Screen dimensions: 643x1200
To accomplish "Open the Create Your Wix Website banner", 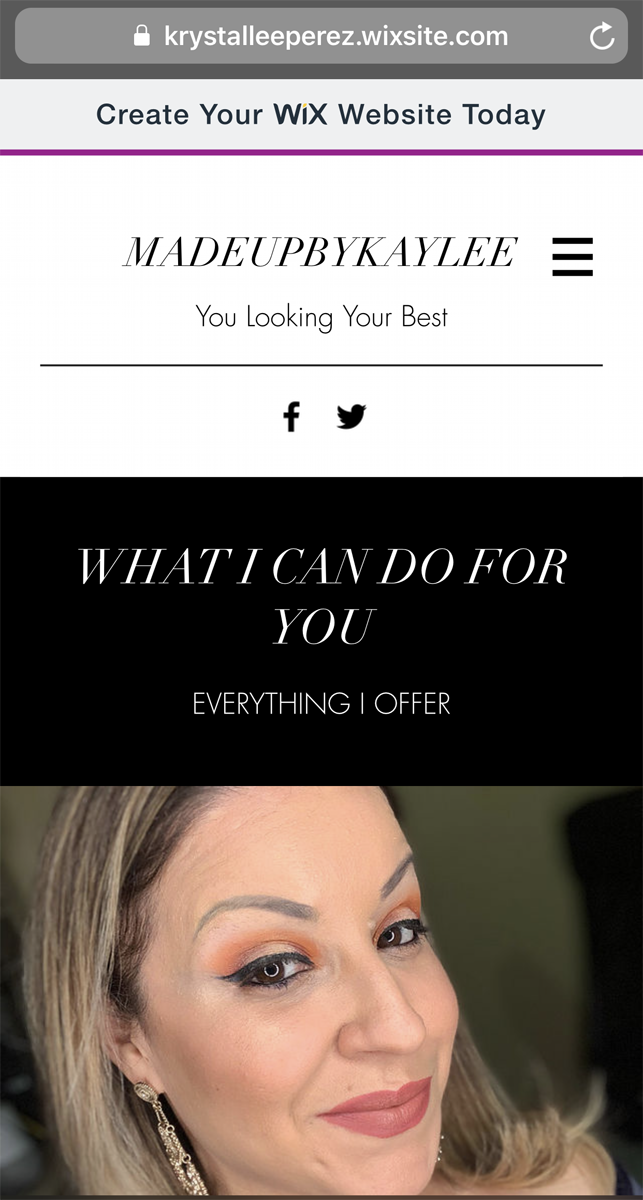I will [321, 114].
